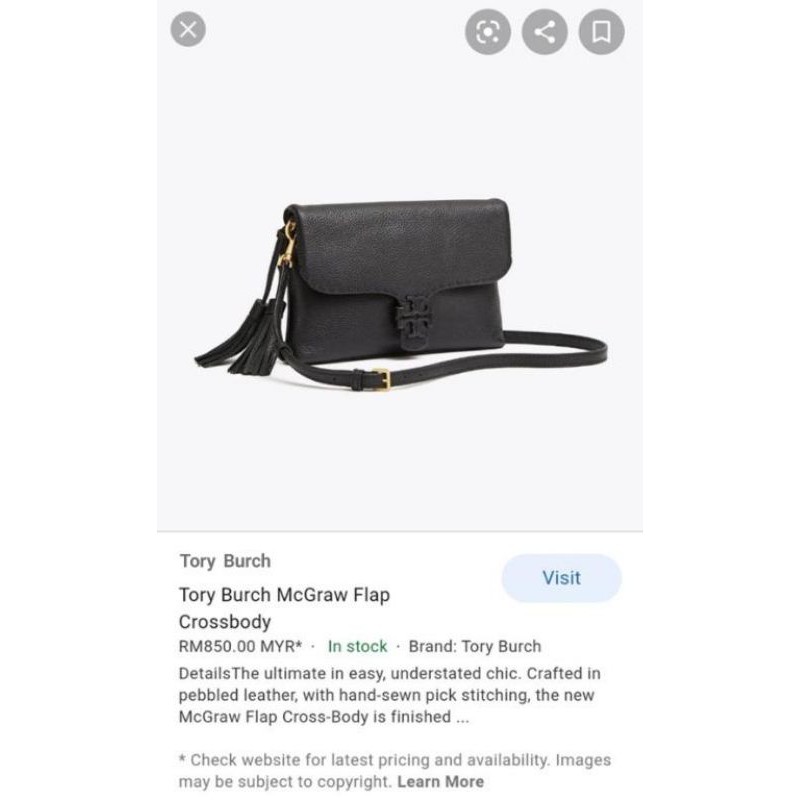Save the image to collections
This screenshot has width=800, height=800.
click(x=602, y=32)
